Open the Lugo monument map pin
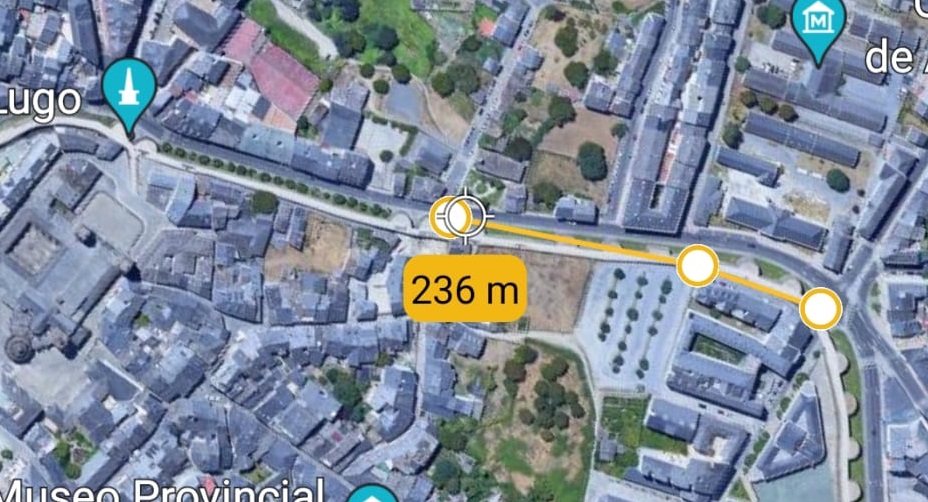 tap(129, 91)
